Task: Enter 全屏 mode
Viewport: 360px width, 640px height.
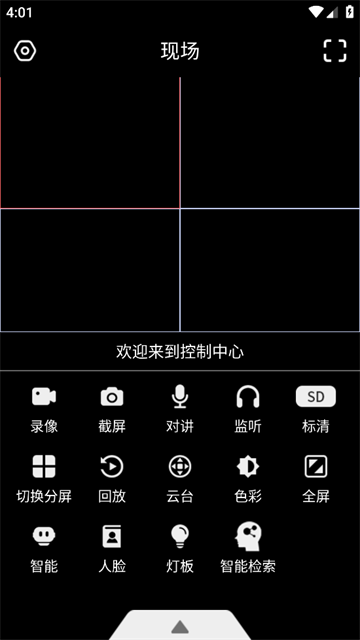Action: [316, 480]
